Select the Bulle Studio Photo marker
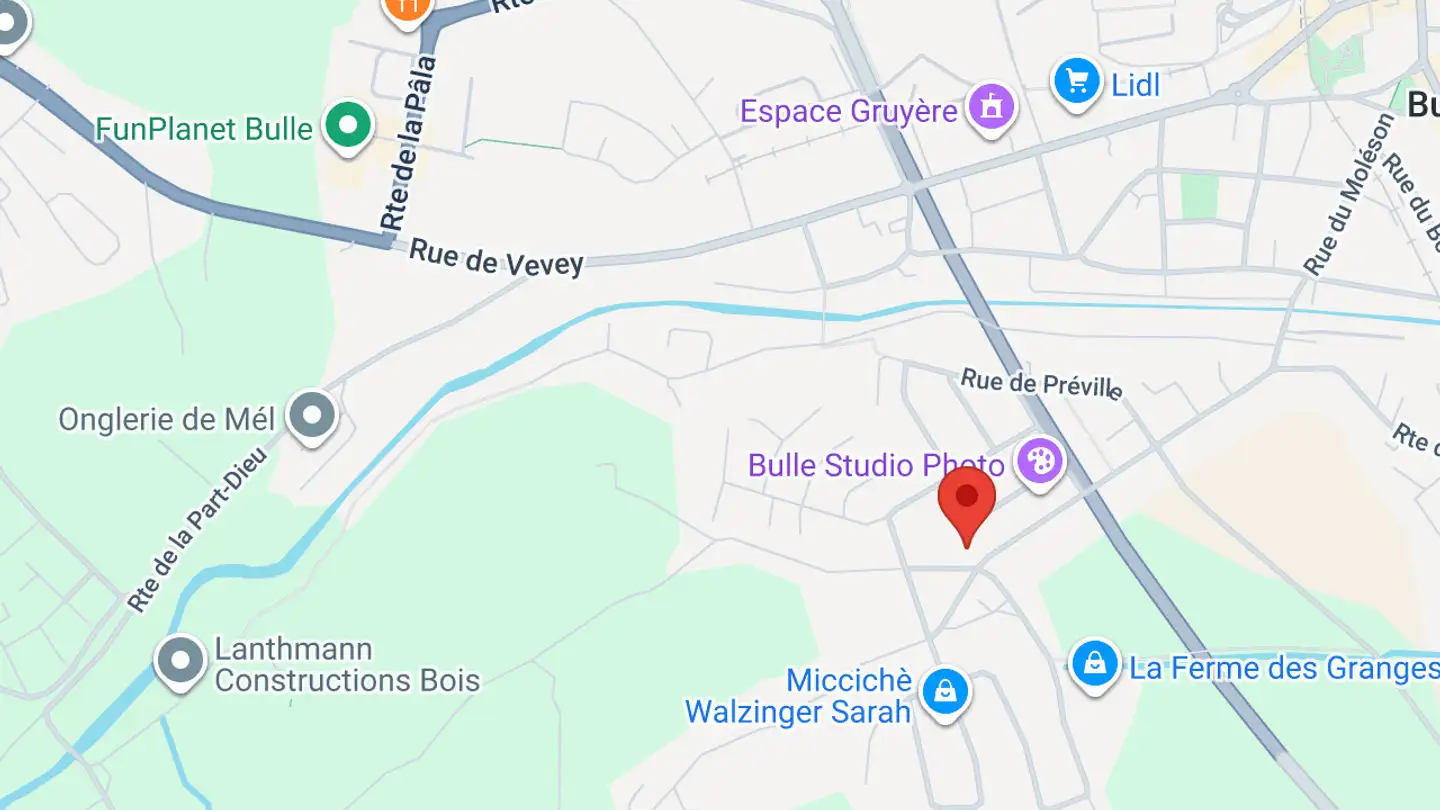This screenshot has height=810, width=1440. pyautogui.click(x=1041, y=462)
